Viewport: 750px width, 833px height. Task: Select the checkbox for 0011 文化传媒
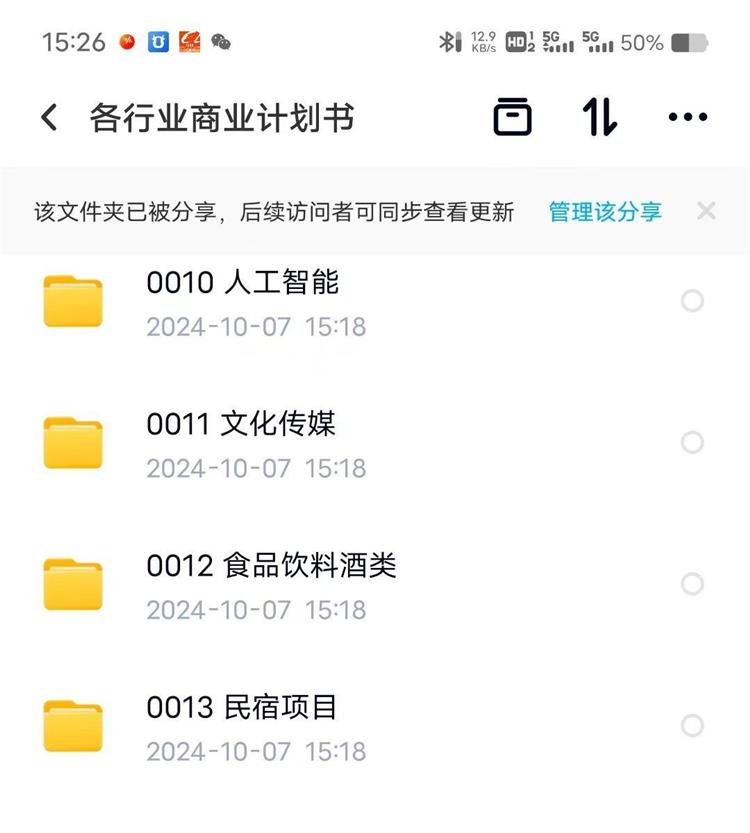click(691, 443)
